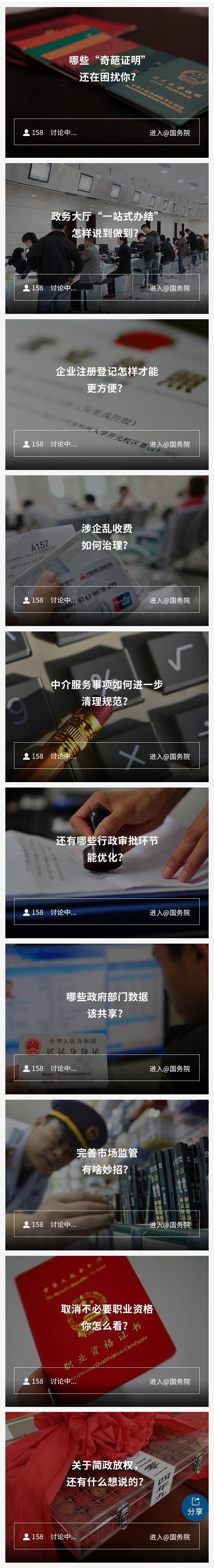Image resolution: width=214 pixels, height=1568 pixels.
Task: Open the 哪些"奇葩证明"还在困扰你 topic card
Action: (107, 68)
